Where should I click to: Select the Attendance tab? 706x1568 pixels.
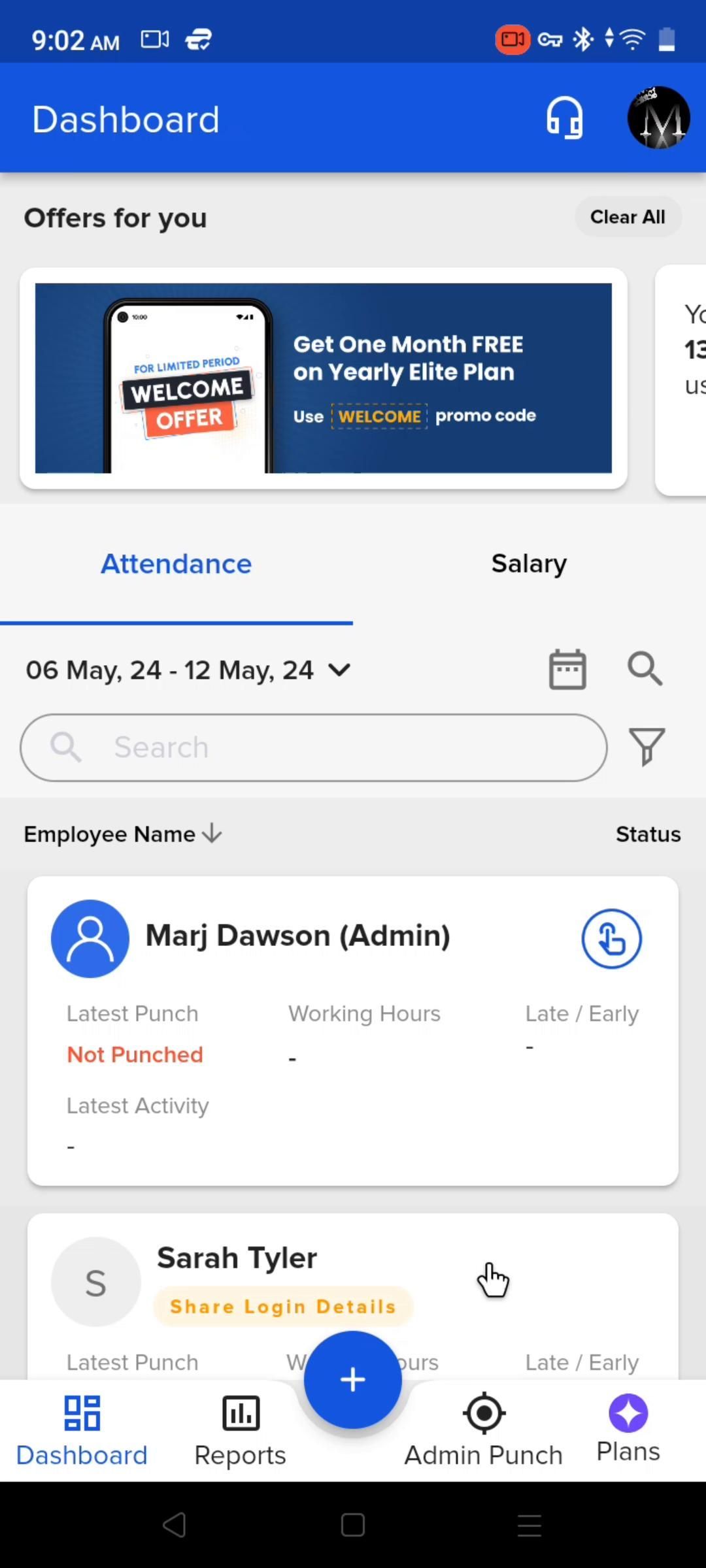(176, 564)
